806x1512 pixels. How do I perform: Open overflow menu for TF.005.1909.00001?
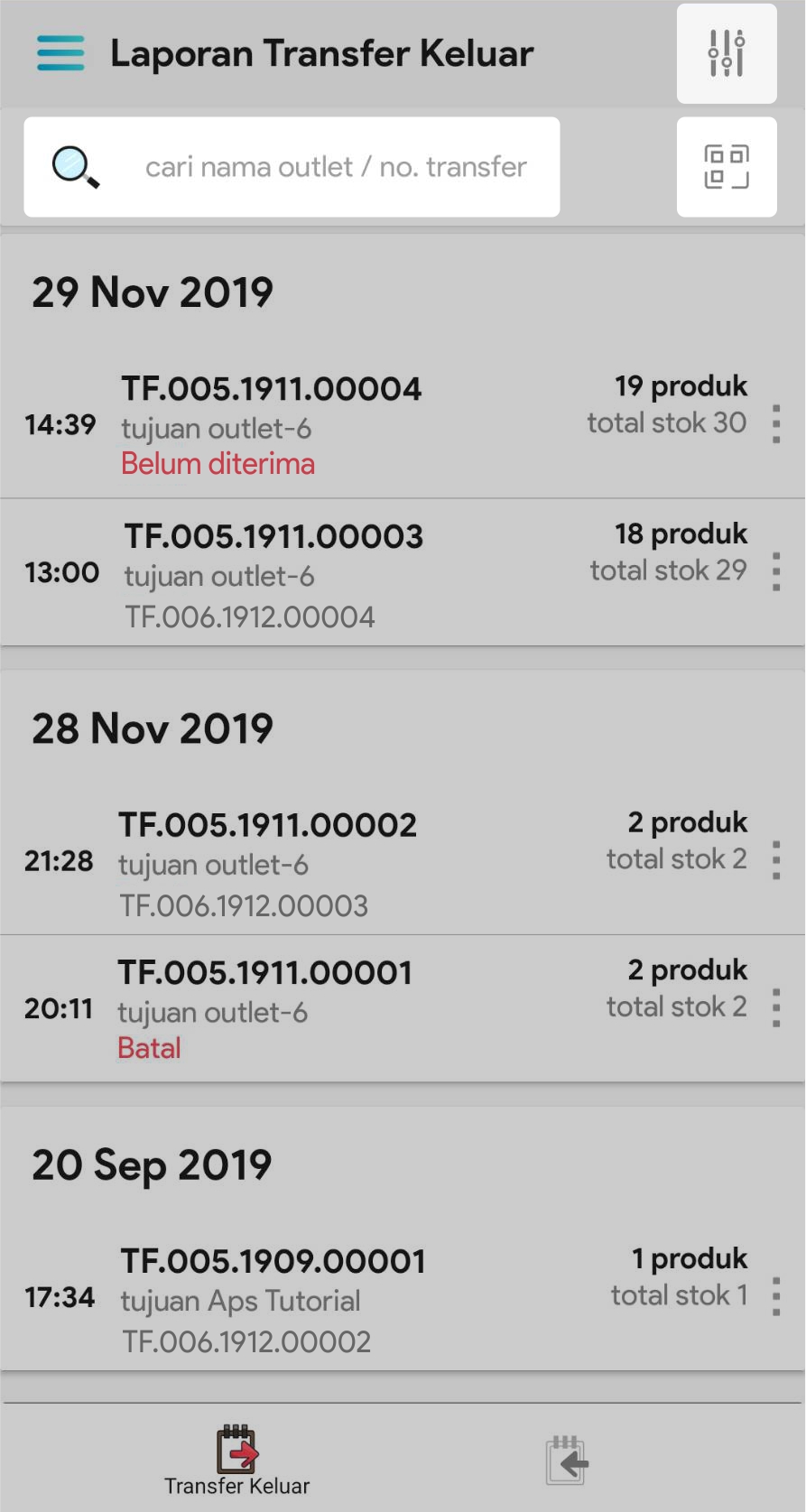click(x=776, y=1297)
